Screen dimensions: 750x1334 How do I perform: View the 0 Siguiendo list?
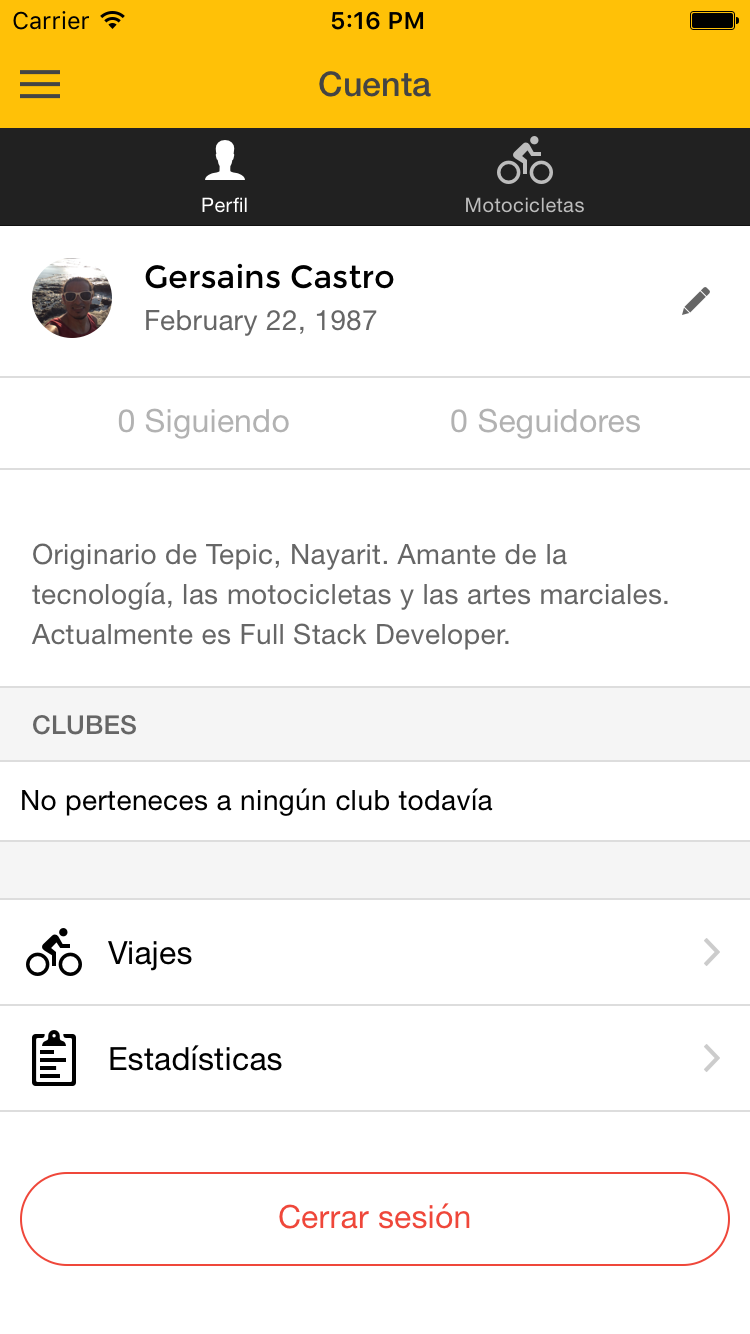click(x=203, y=422)
